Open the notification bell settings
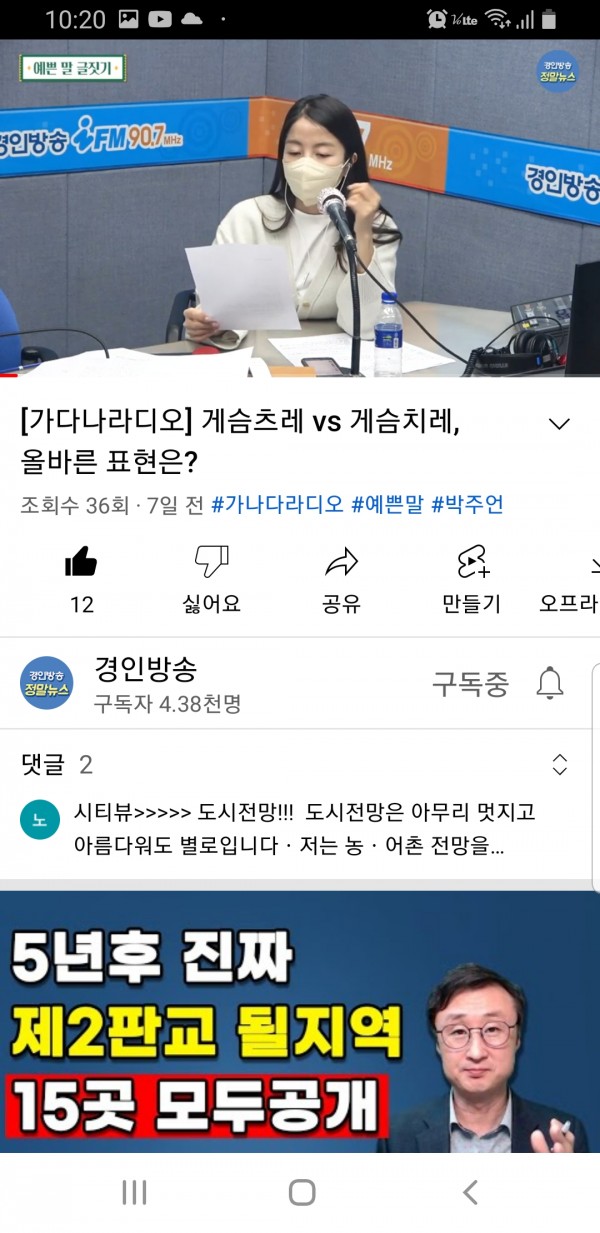This screenshot has height=1233, width=600. (550, 684)
